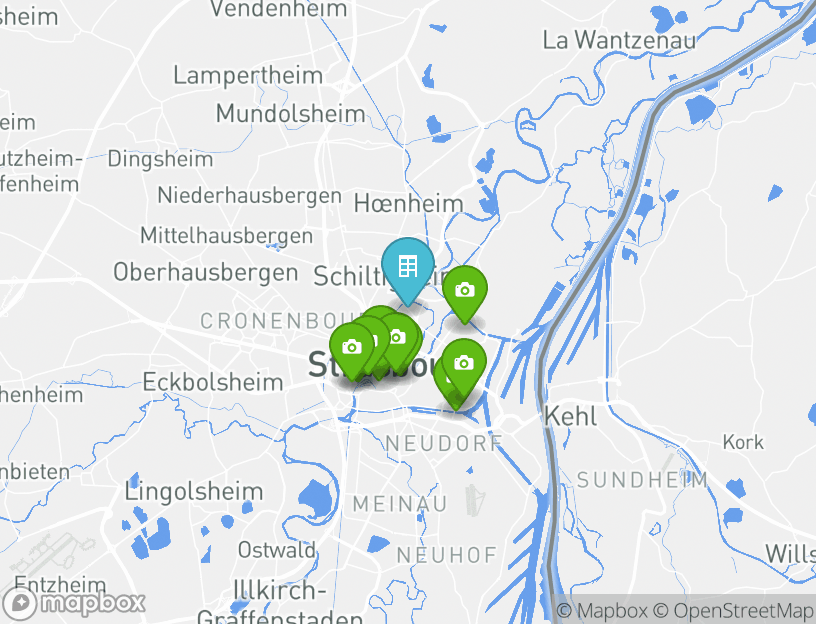Tap the blue building marker near Schiltigheim
Image resolution: width=816 pixels, height=624 pixels.
click(x=407, y=266)
